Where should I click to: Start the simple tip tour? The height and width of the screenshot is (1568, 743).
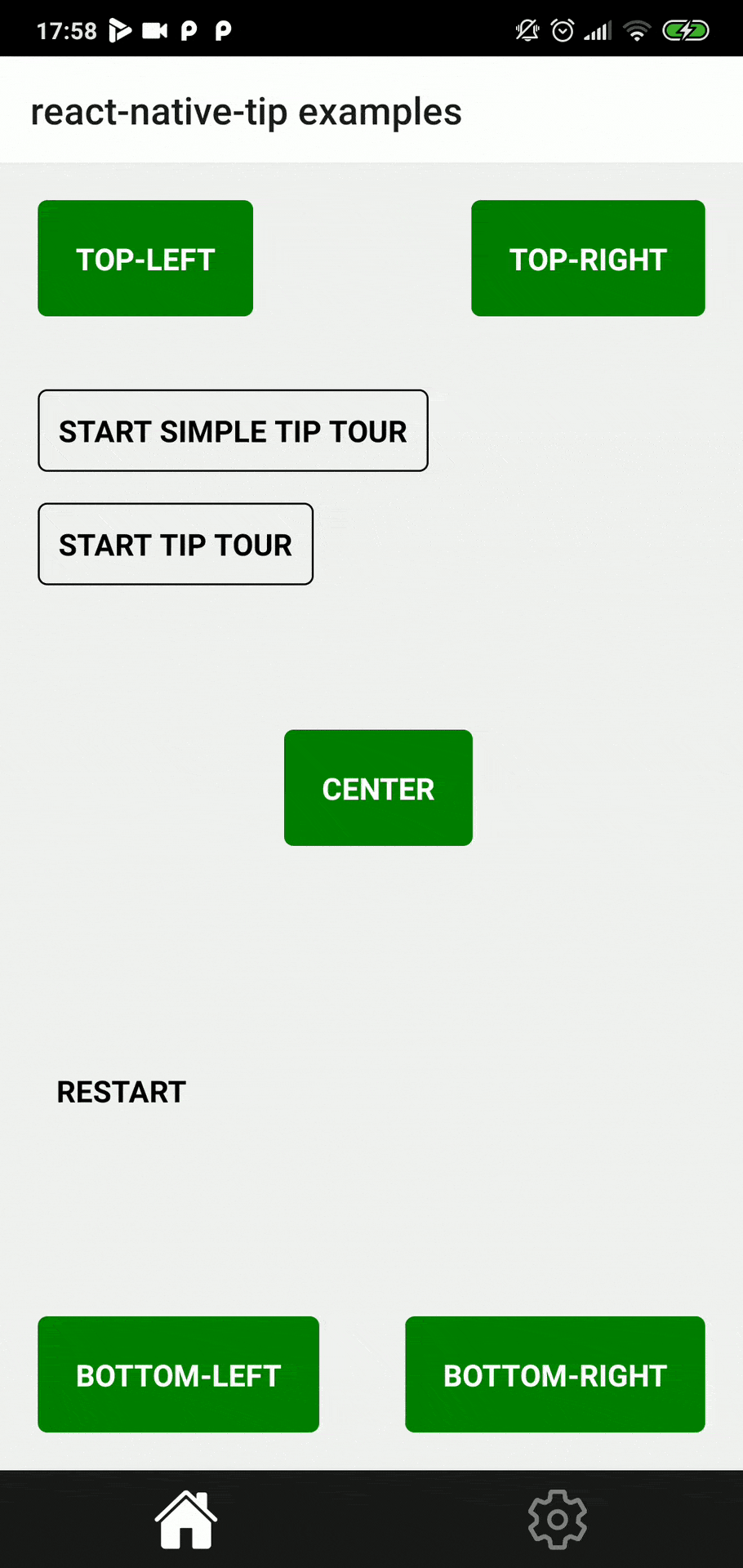[x=233, y=430]
